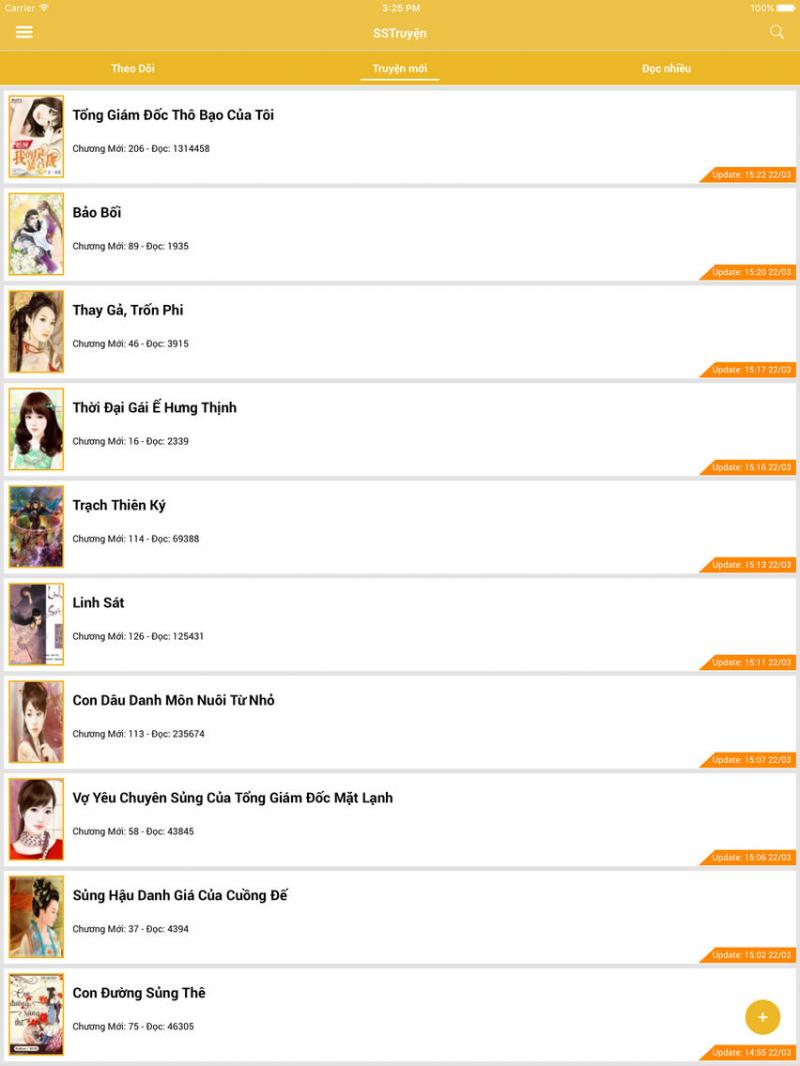
Task: Open story Tổng Giám Đốc Thô Bạo Của Tôi
Action: click(173, 115)
